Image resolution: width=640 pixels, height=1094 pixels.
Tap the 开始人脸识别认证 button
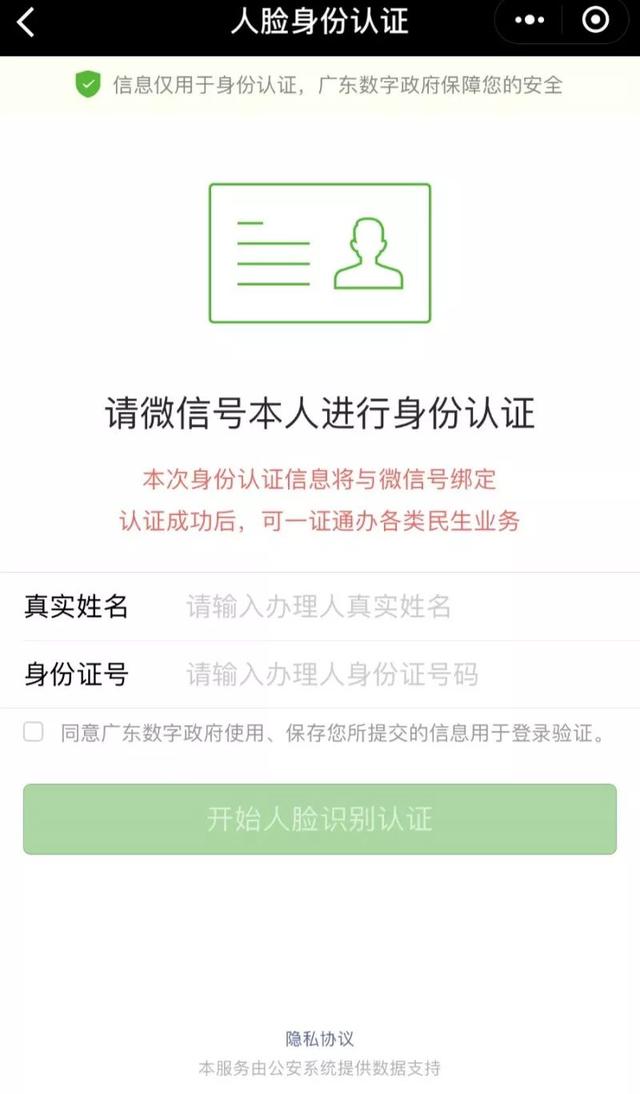320,819
